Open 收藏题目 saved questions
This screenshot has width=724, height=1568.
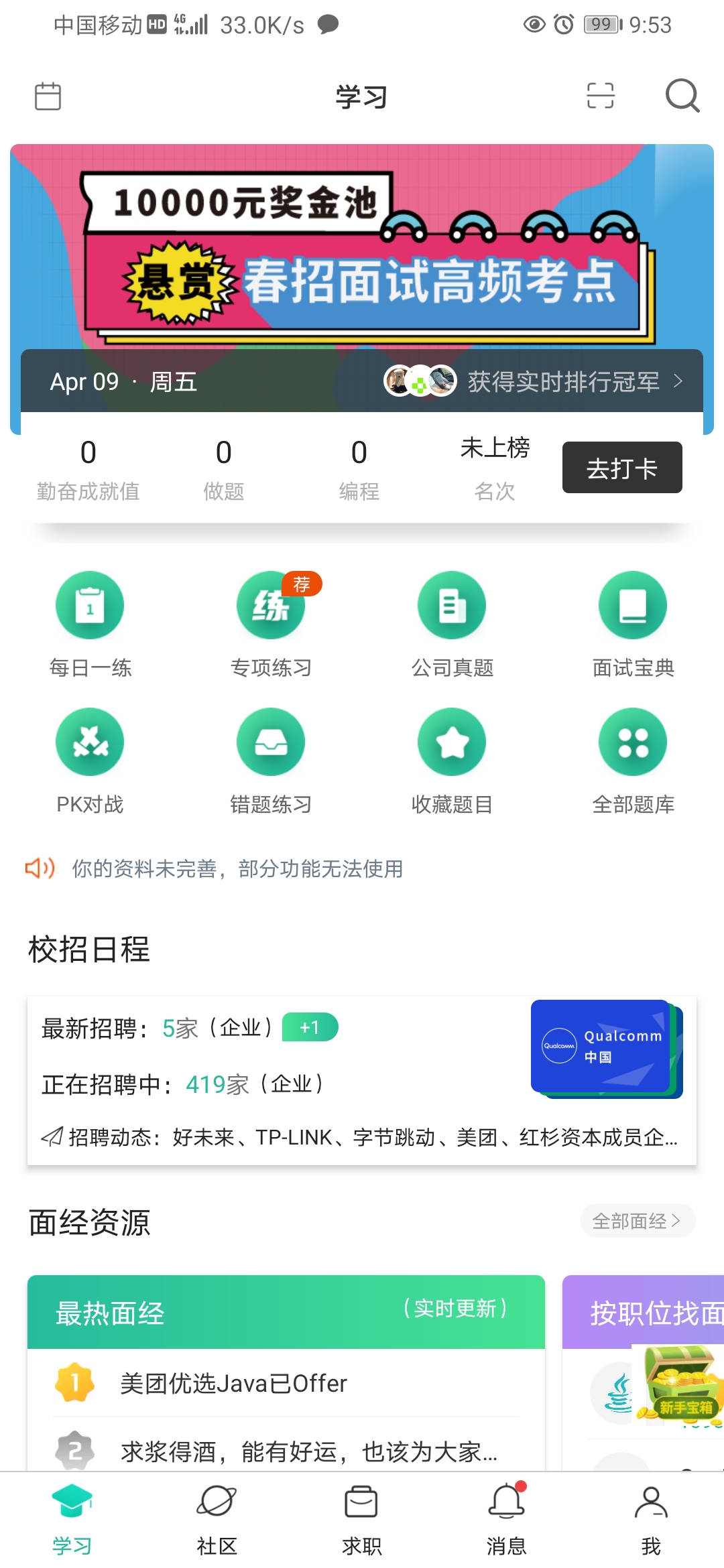(452, 760)
